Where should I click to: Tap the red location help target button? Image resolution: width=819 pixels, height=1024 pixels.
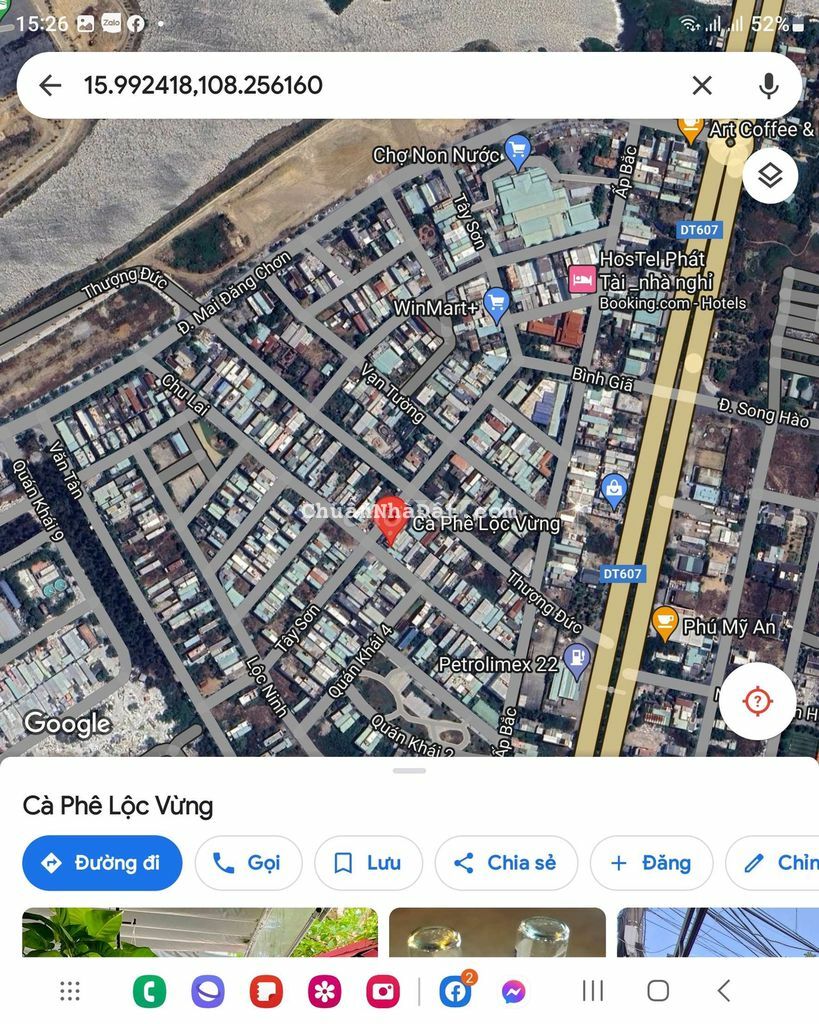757,701
